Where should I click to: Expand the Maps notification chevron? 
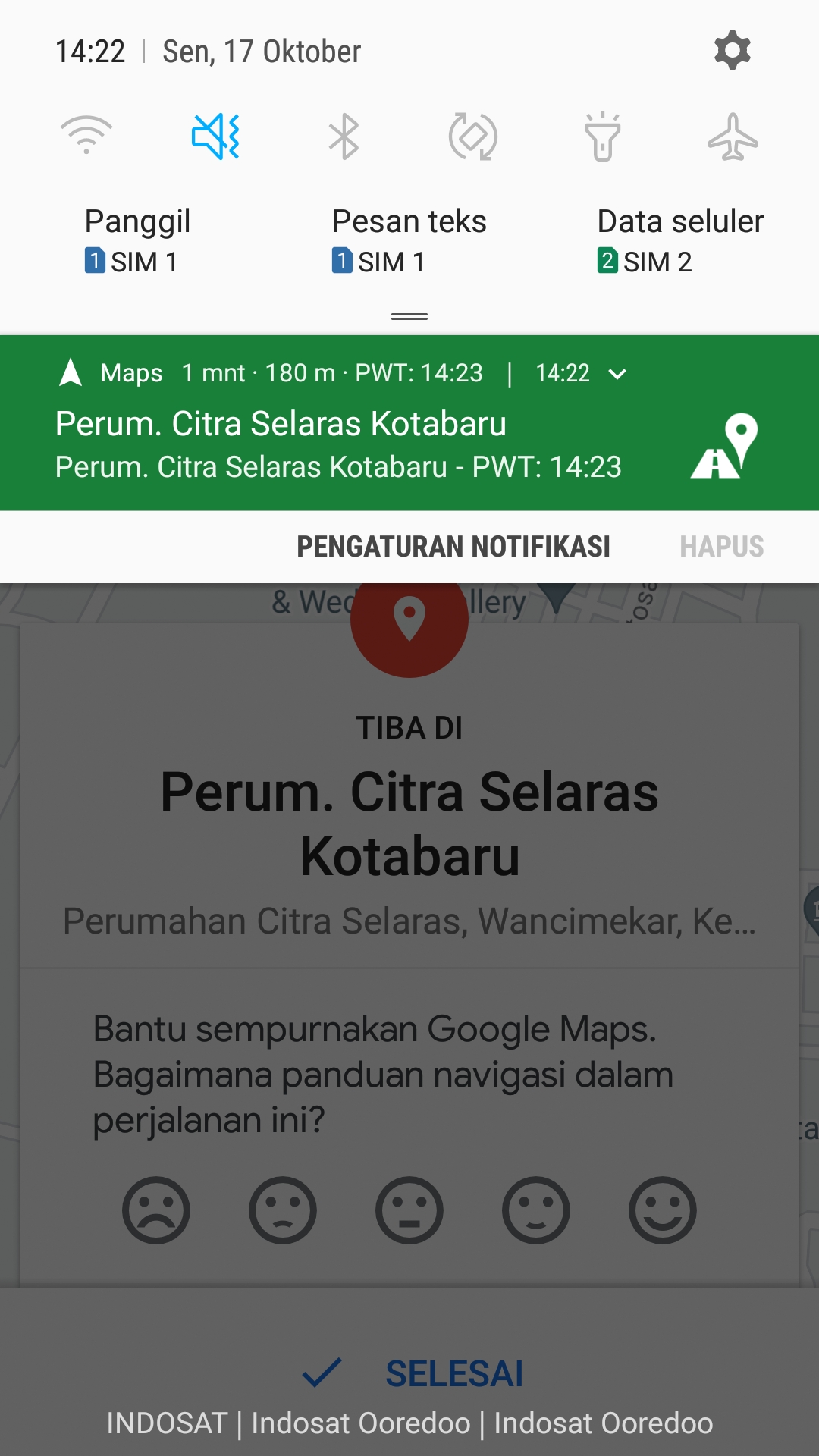(x=618, y=374)
